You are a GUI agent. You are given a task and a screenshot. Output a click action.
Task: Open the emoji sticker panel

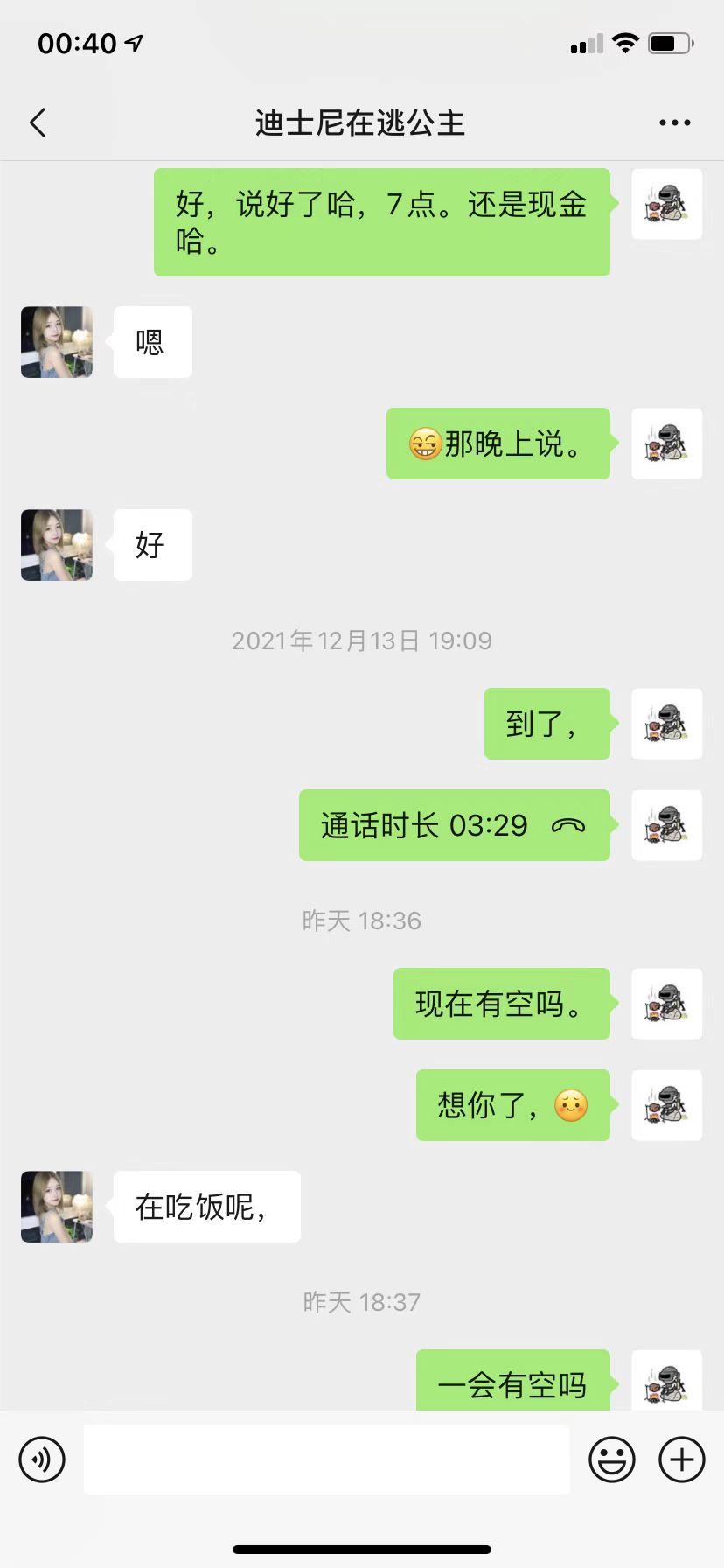(x=611, y=1459)
